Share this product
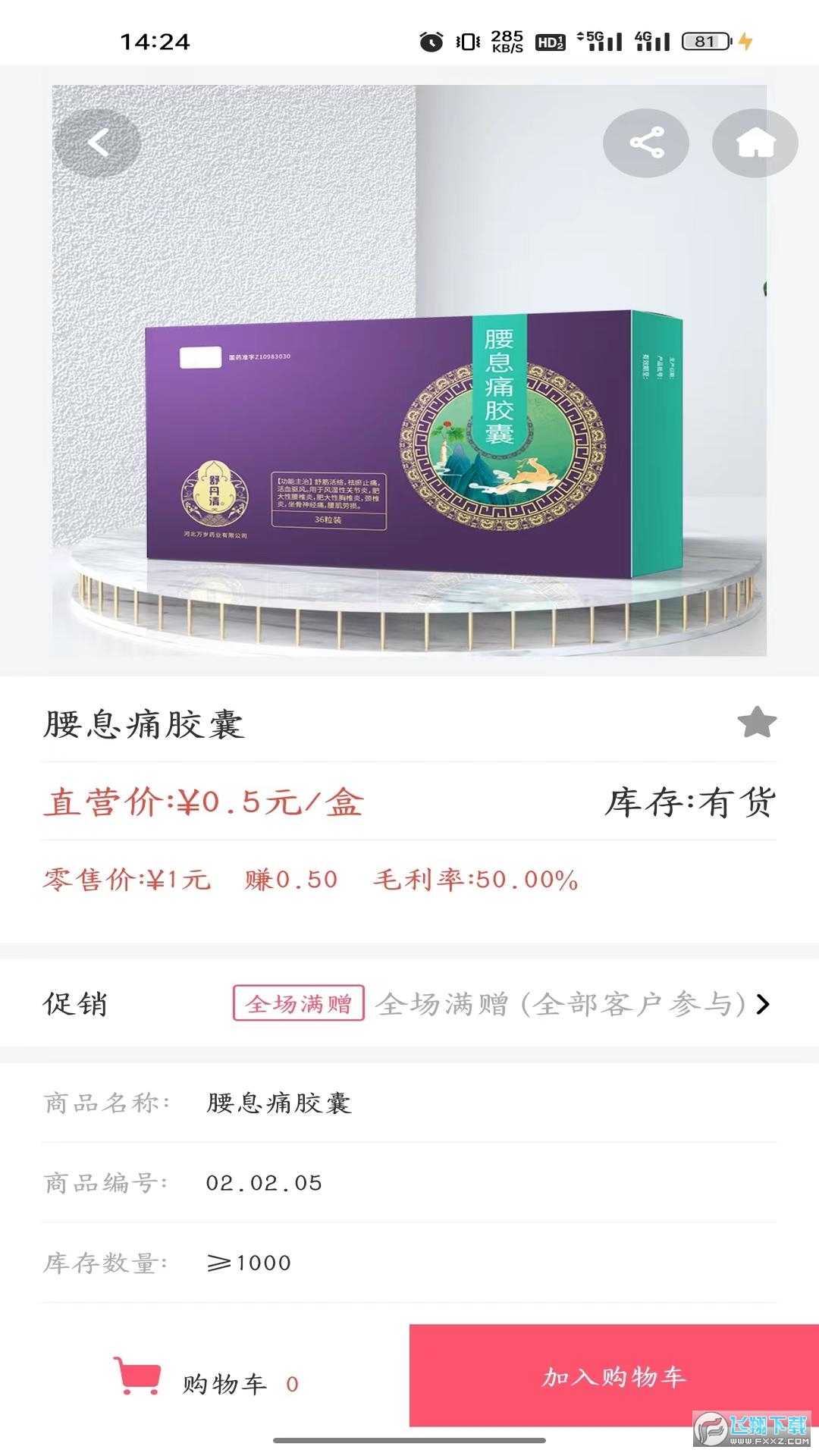 [x=646, y=143]
